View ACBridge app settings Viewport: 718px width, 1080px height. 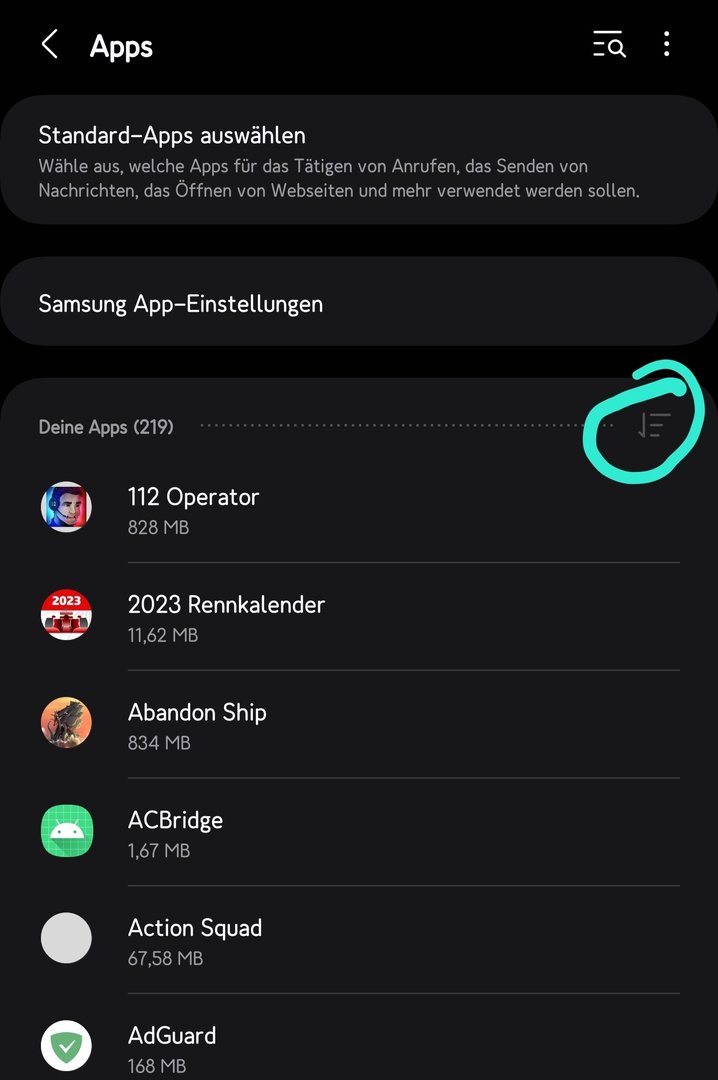point(358,832)
